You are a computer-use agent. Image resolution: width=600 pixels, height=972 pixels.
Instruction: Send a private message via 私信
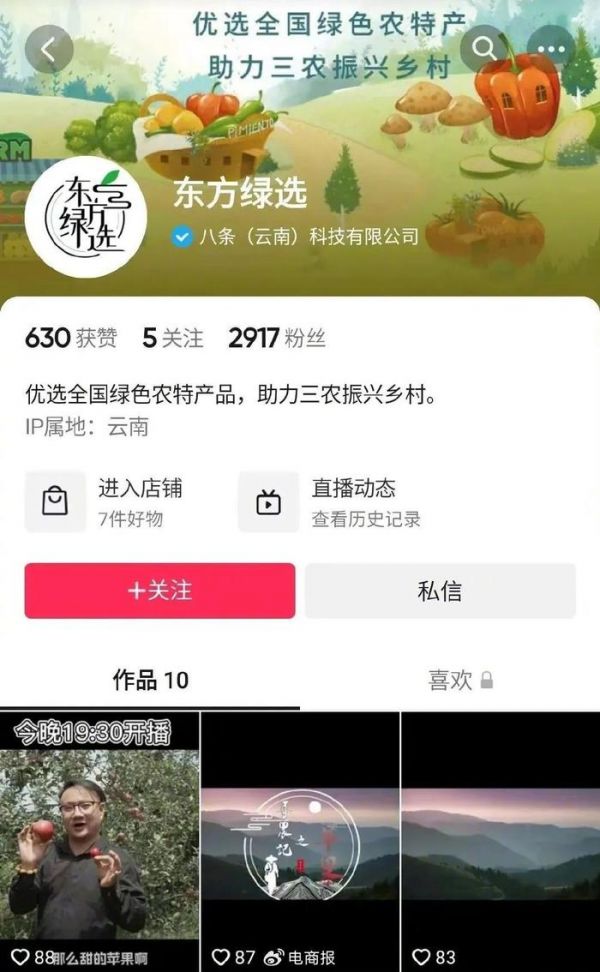click(x=440, y=590)
